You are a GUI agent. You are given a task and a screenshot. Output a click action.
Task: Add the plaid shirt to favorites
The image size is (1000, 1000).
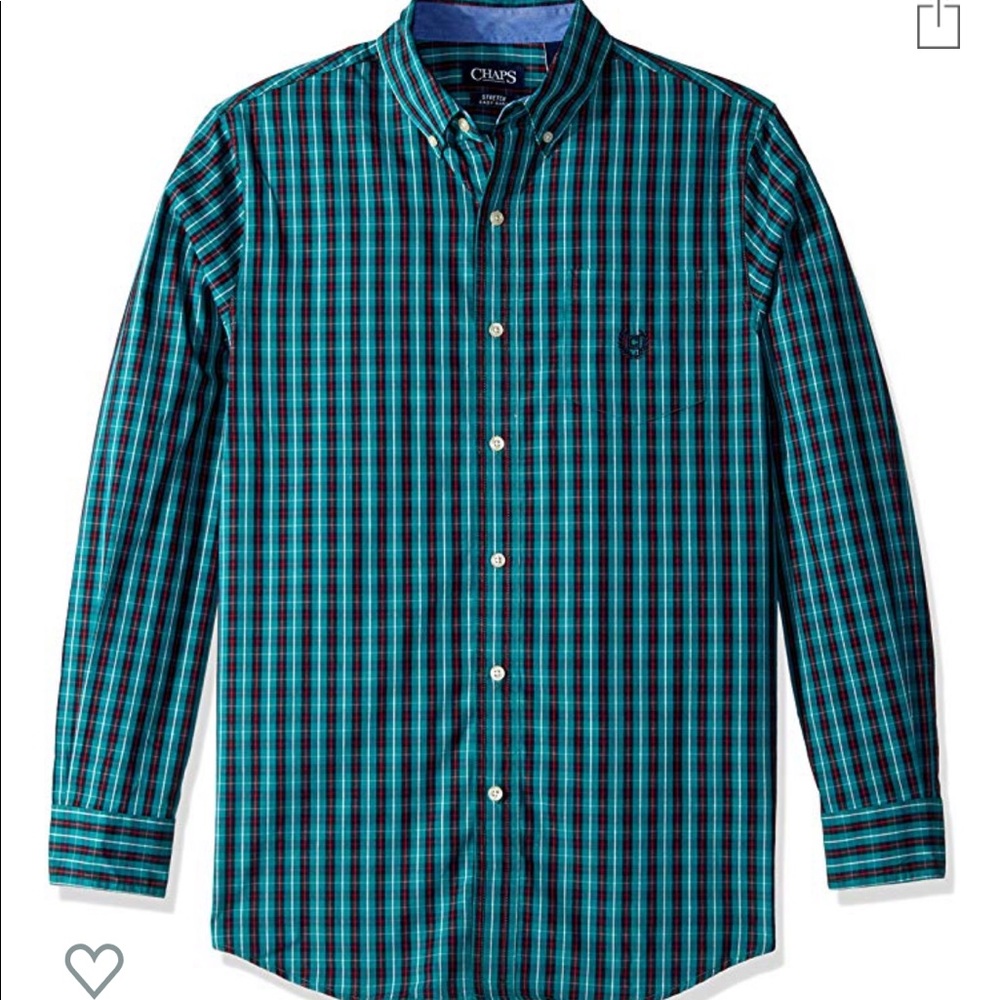94,970
